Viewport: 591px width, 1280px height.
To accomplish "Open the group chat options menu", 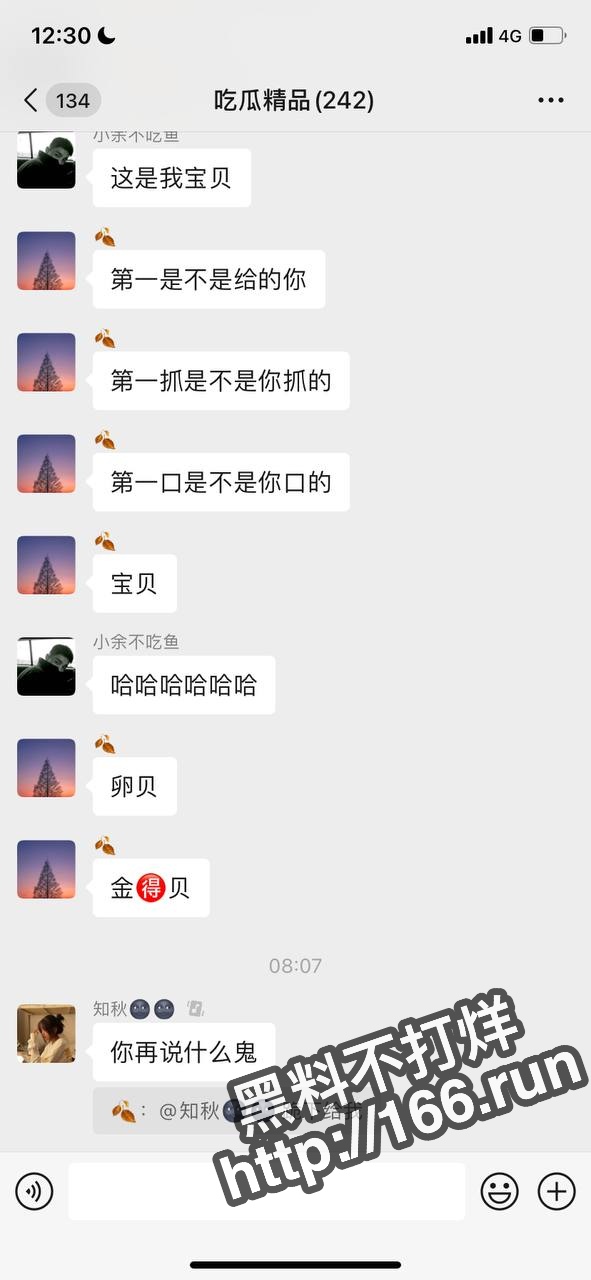I will coord(551,100).
